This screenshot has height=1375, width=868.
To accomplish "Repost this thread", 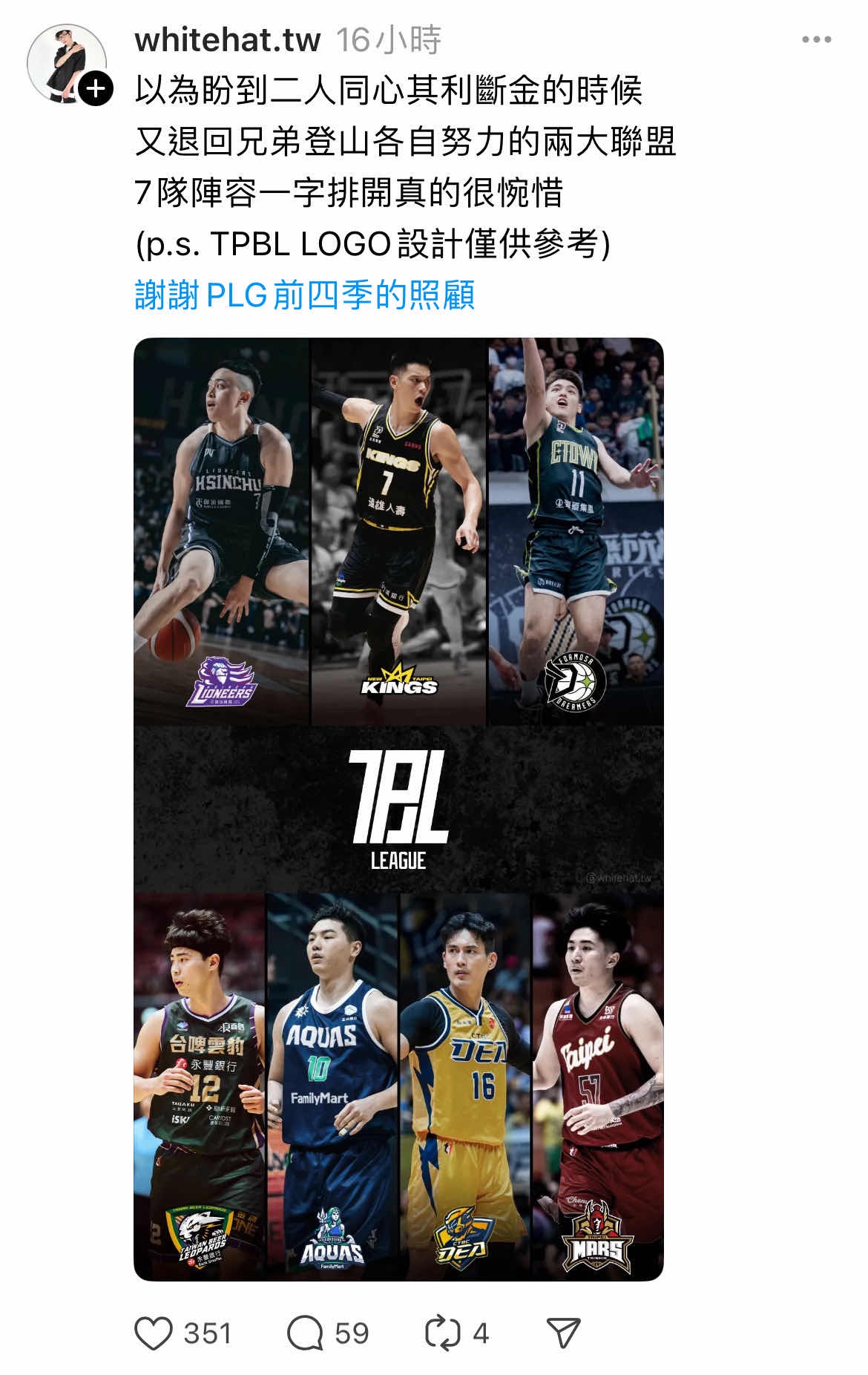I will pos(442,1333).
